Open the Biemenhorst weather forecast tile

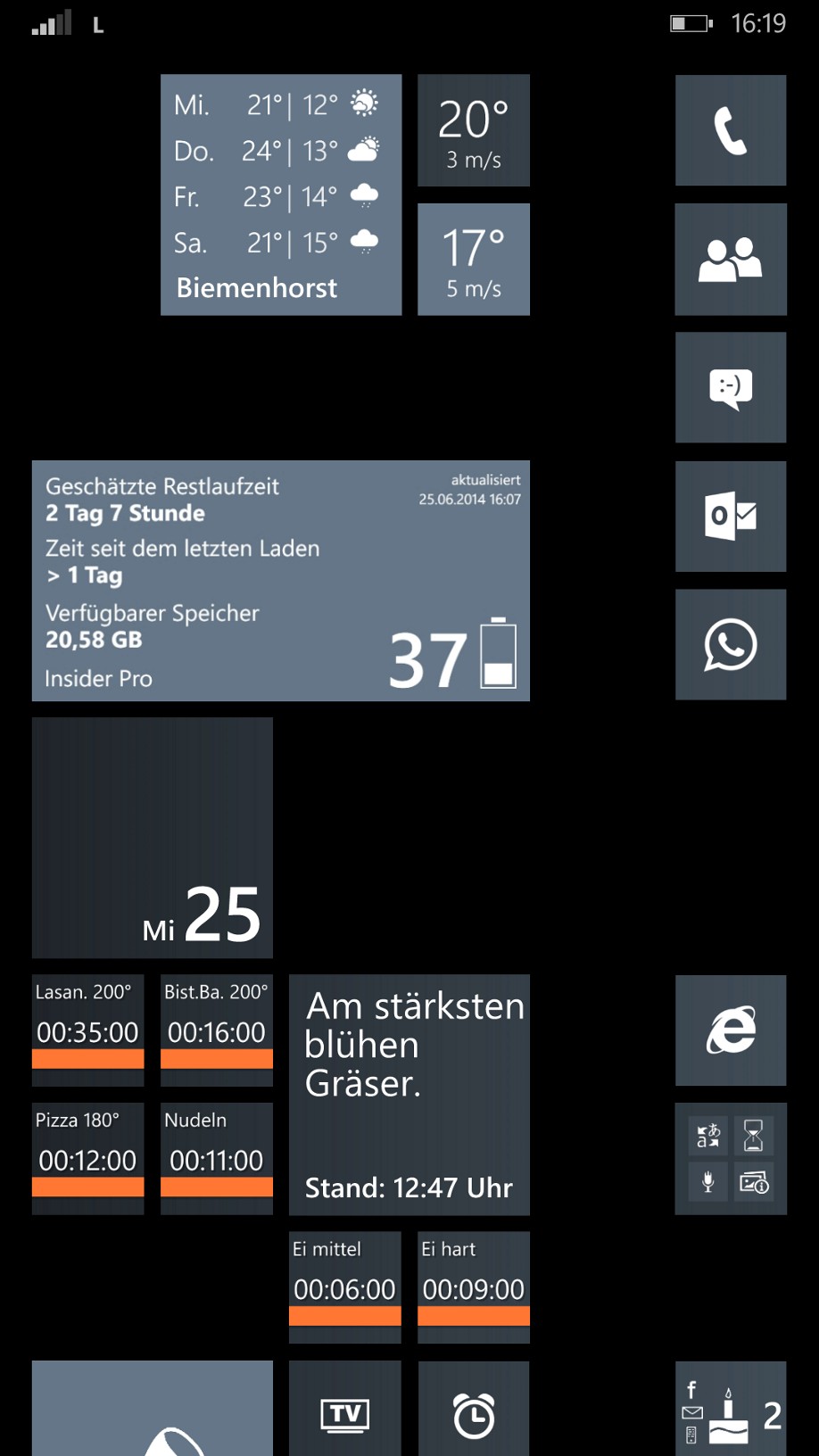(281, 195)
